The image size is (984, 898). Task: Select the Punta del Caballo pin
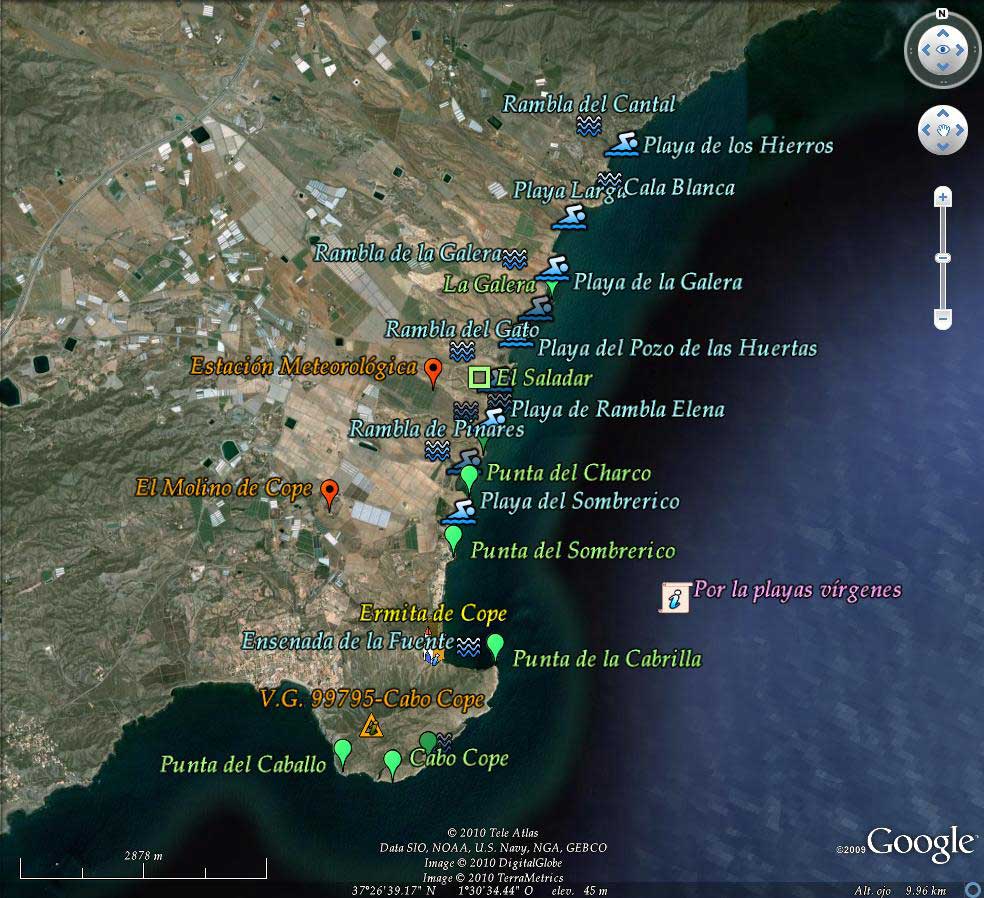point(342,753)
